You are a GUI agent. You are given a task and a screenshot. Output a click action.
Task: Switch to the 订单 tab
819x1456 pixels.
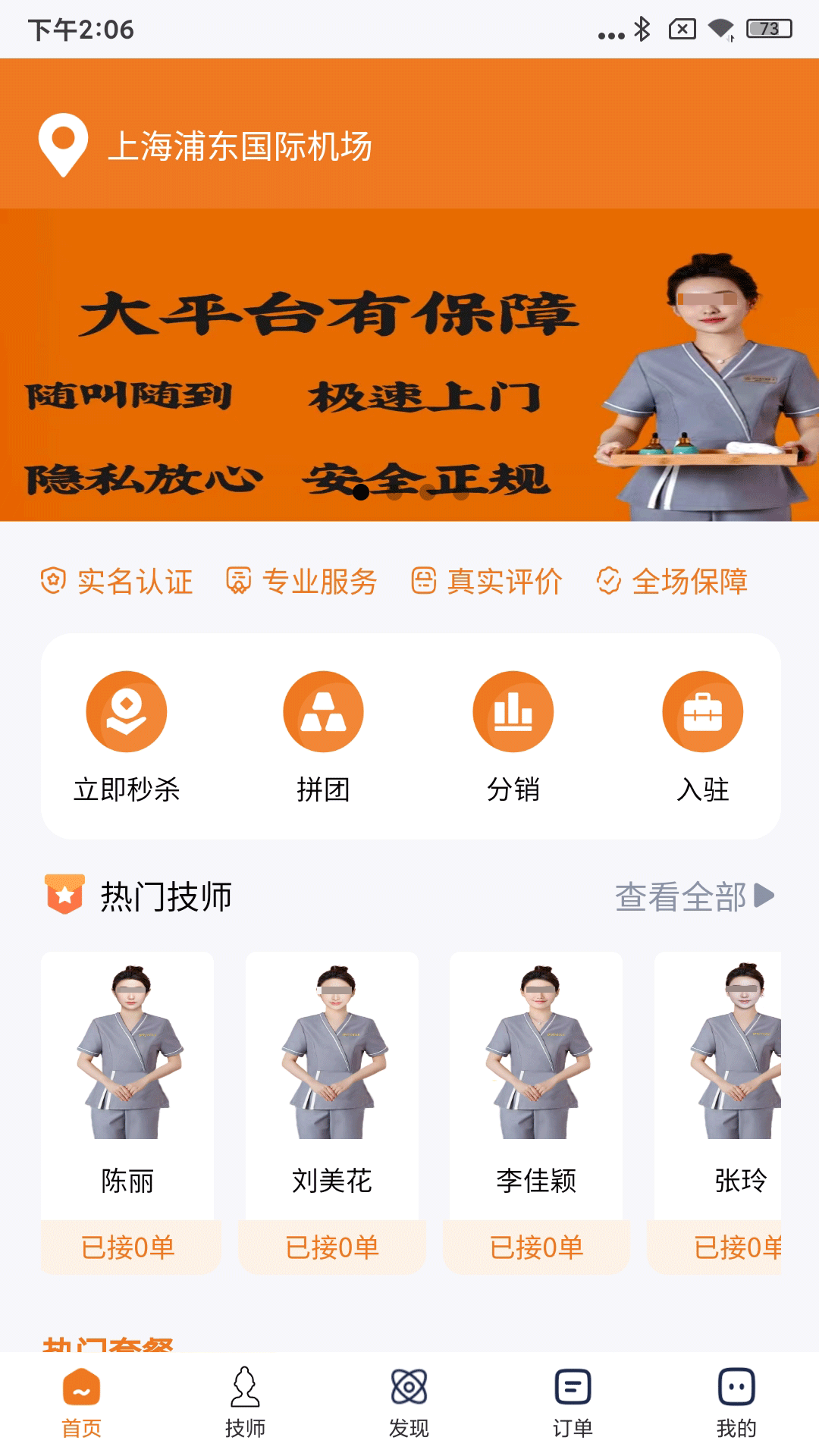tap(573, 1403)
